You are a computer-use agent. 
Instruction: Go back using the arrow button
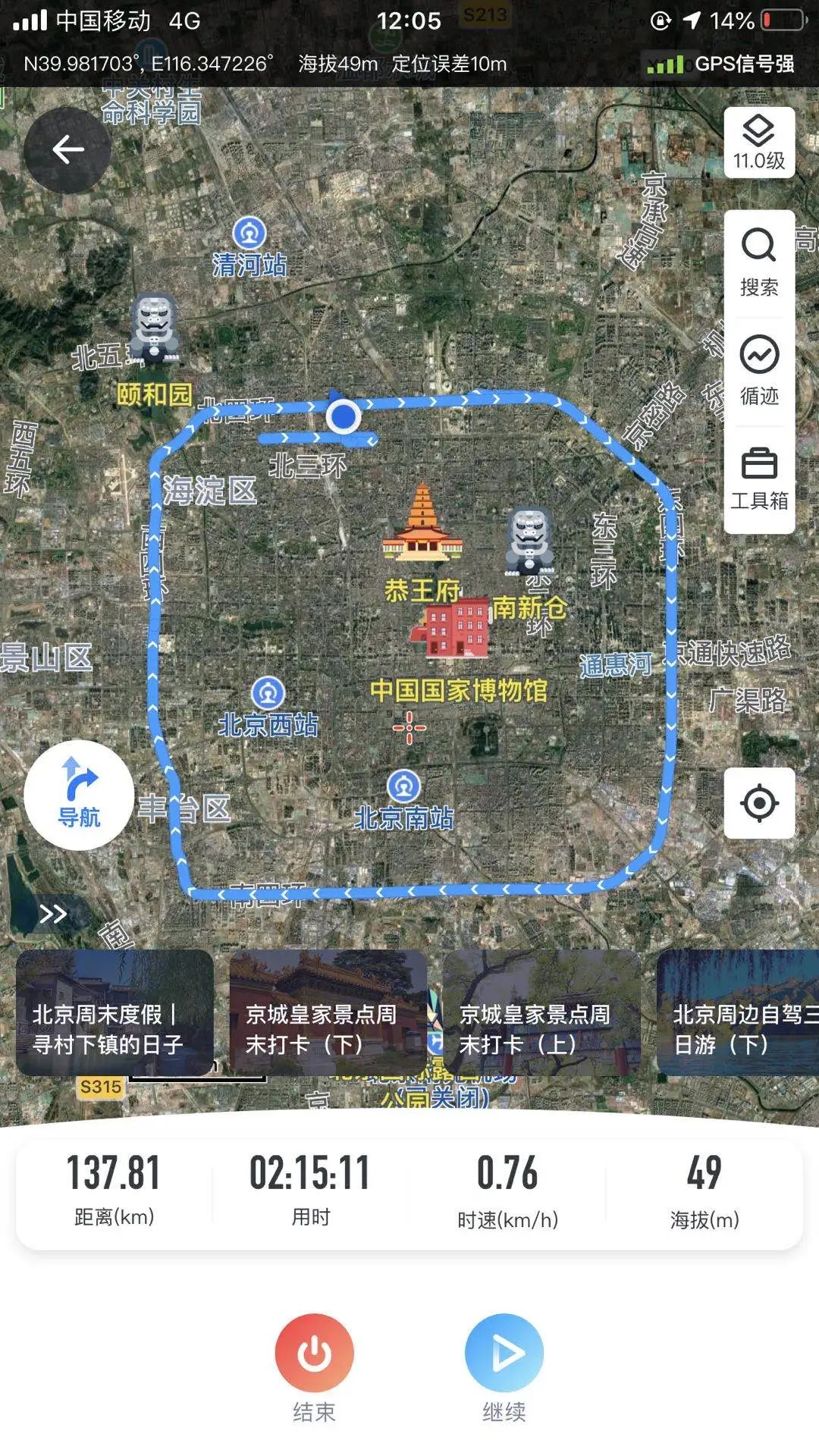[67, 149]
